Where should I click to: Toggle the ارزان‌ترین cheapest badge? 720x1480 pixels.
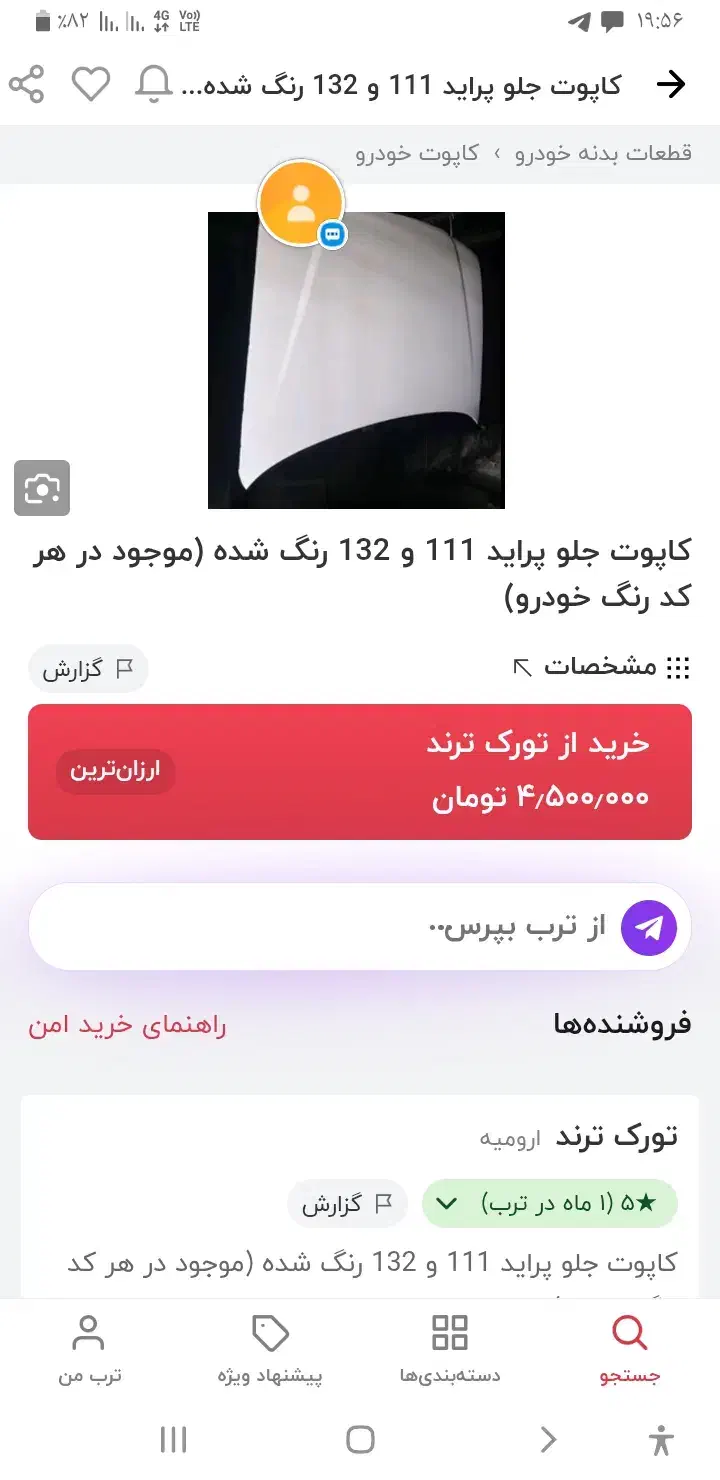115,772
